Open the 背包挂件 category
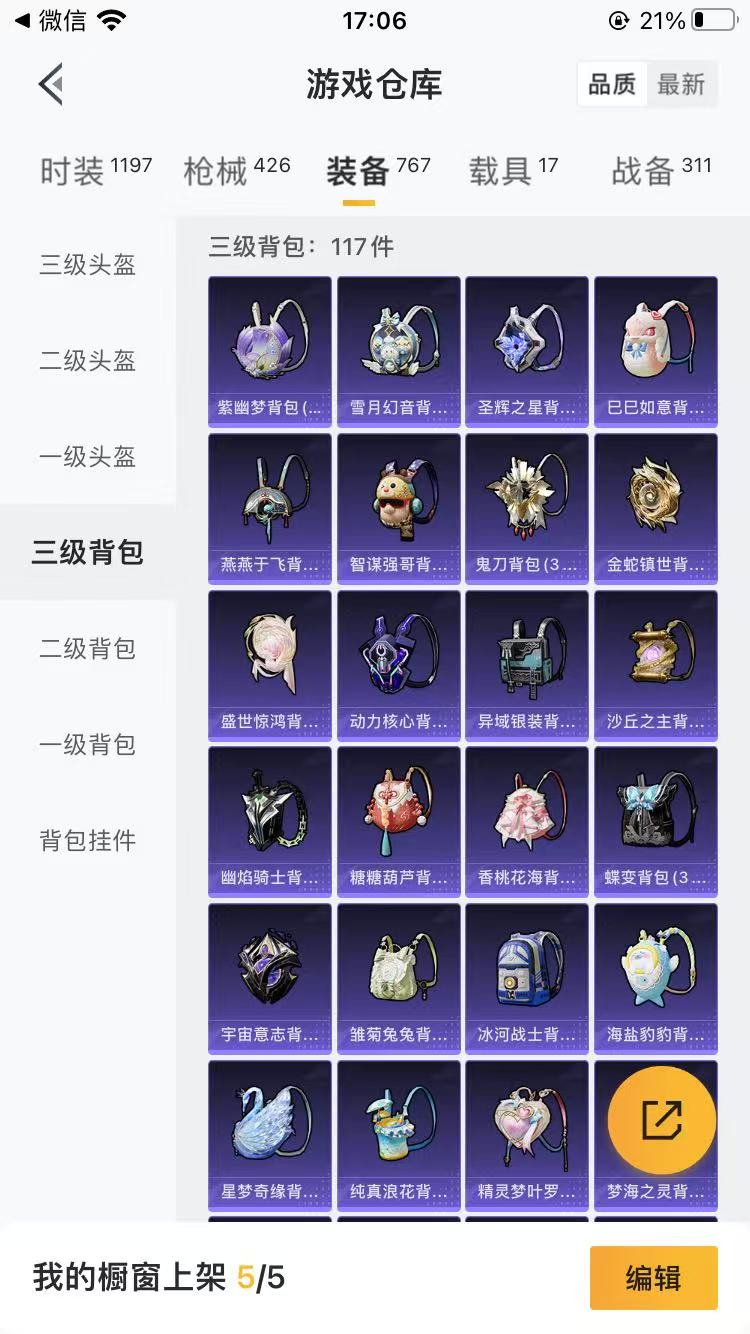750x1334 pixels. 88,841
